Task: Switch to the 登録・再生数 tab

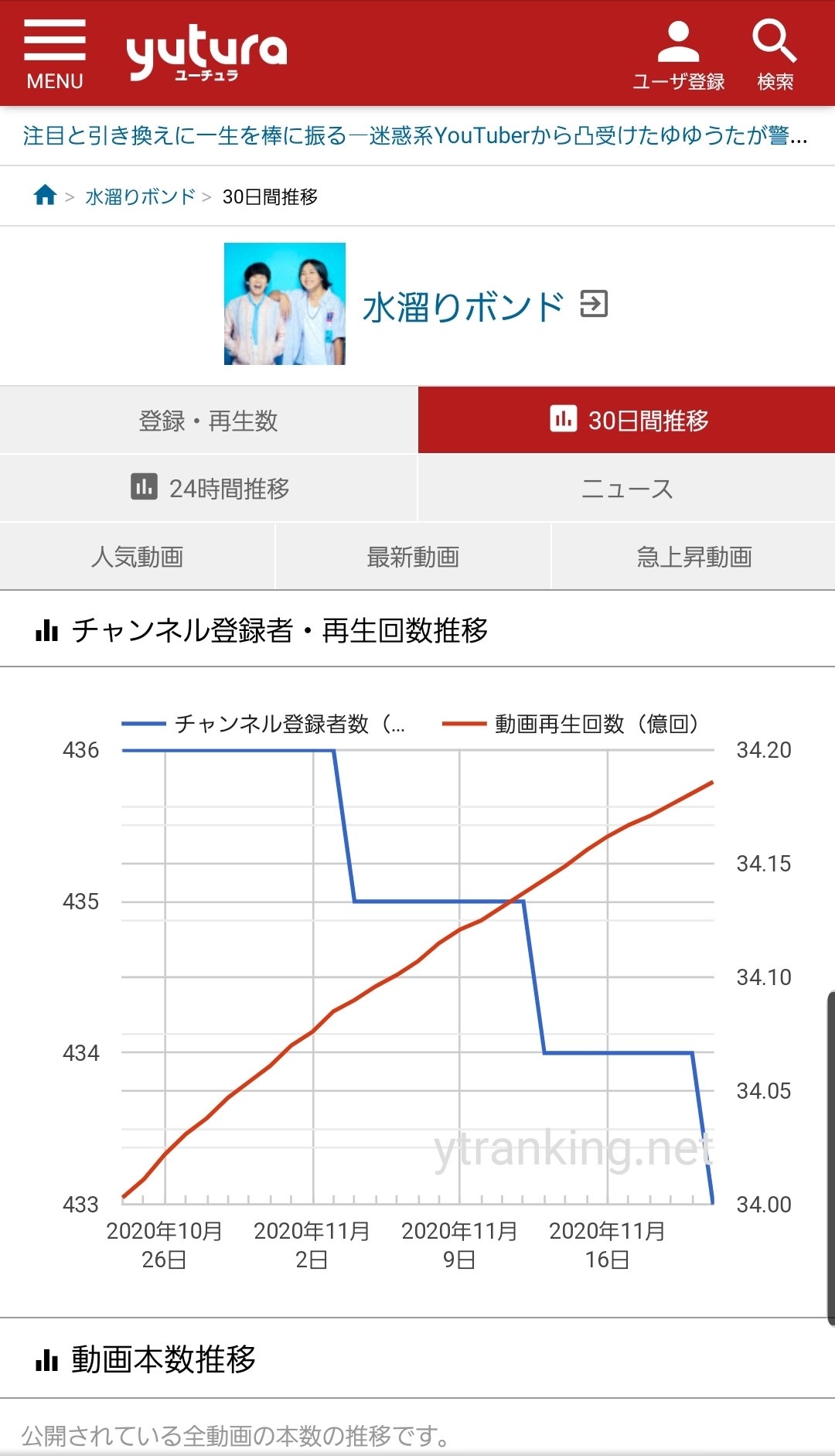Action: point(209,421)
